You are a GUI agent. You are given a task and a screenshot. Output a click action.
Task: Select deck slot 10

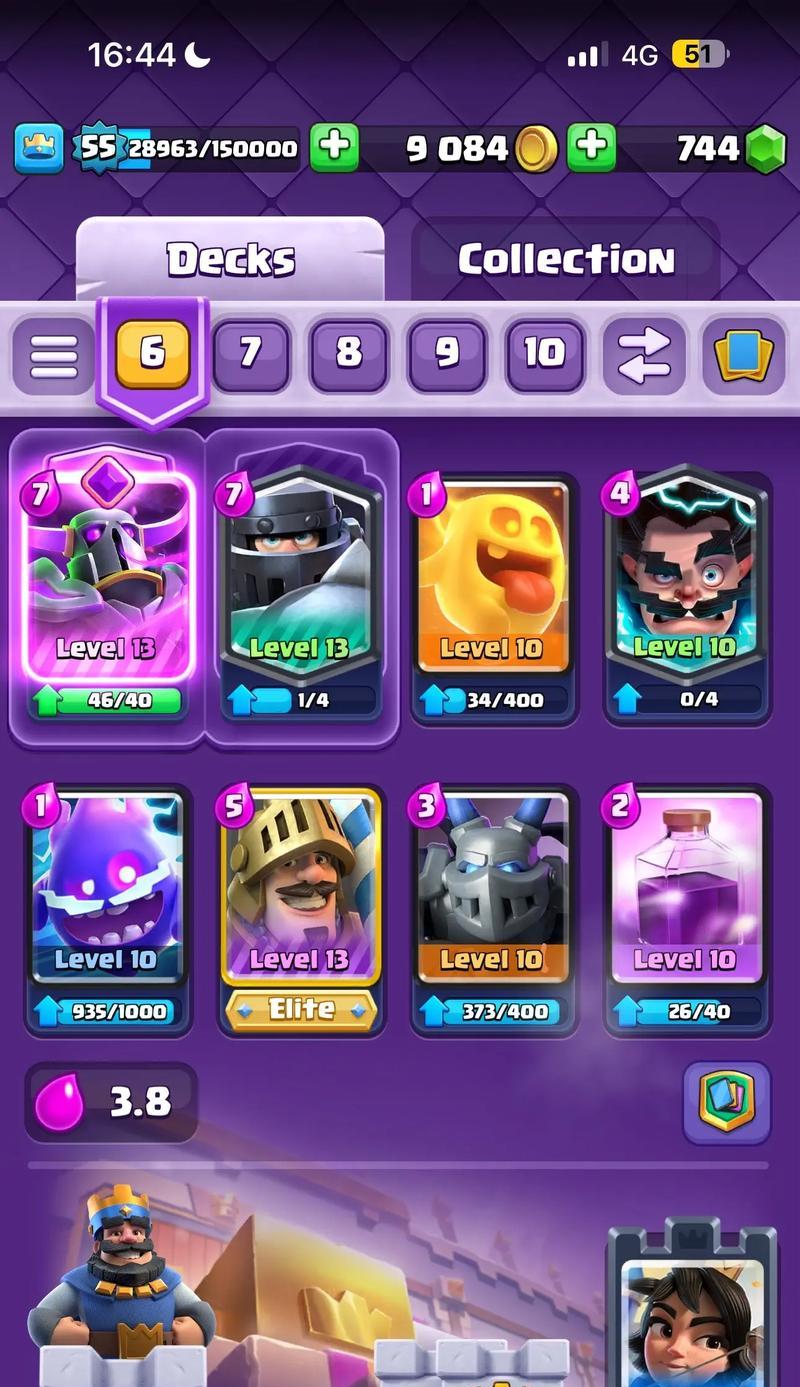click(x=545, y=354)
